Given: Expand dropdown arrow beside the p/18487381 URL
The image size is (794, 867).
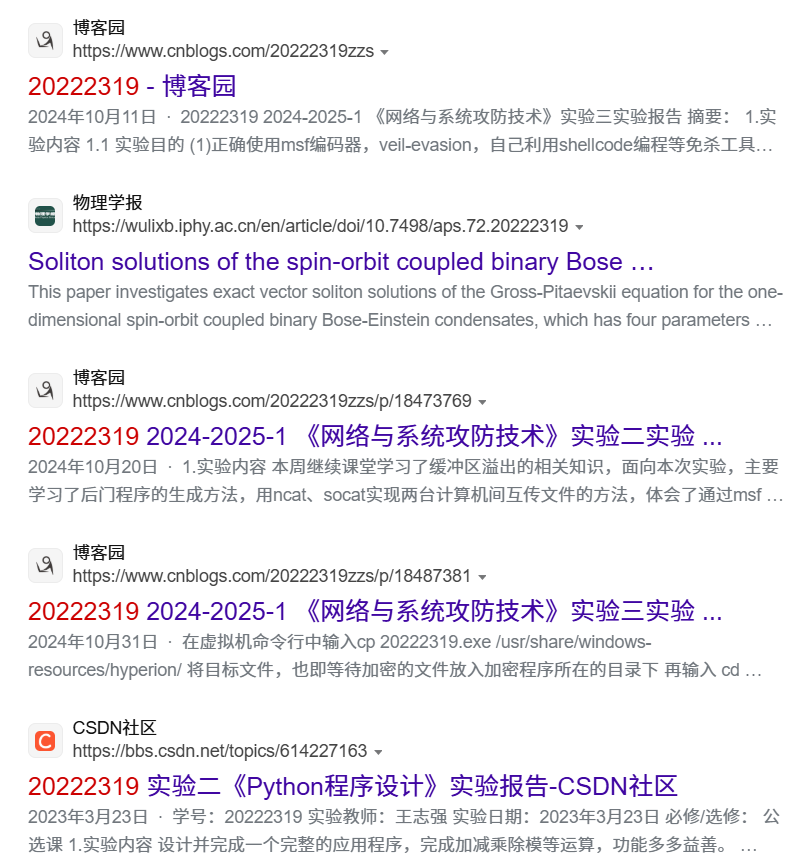Looking at the screenshot, I should (481, 577).
